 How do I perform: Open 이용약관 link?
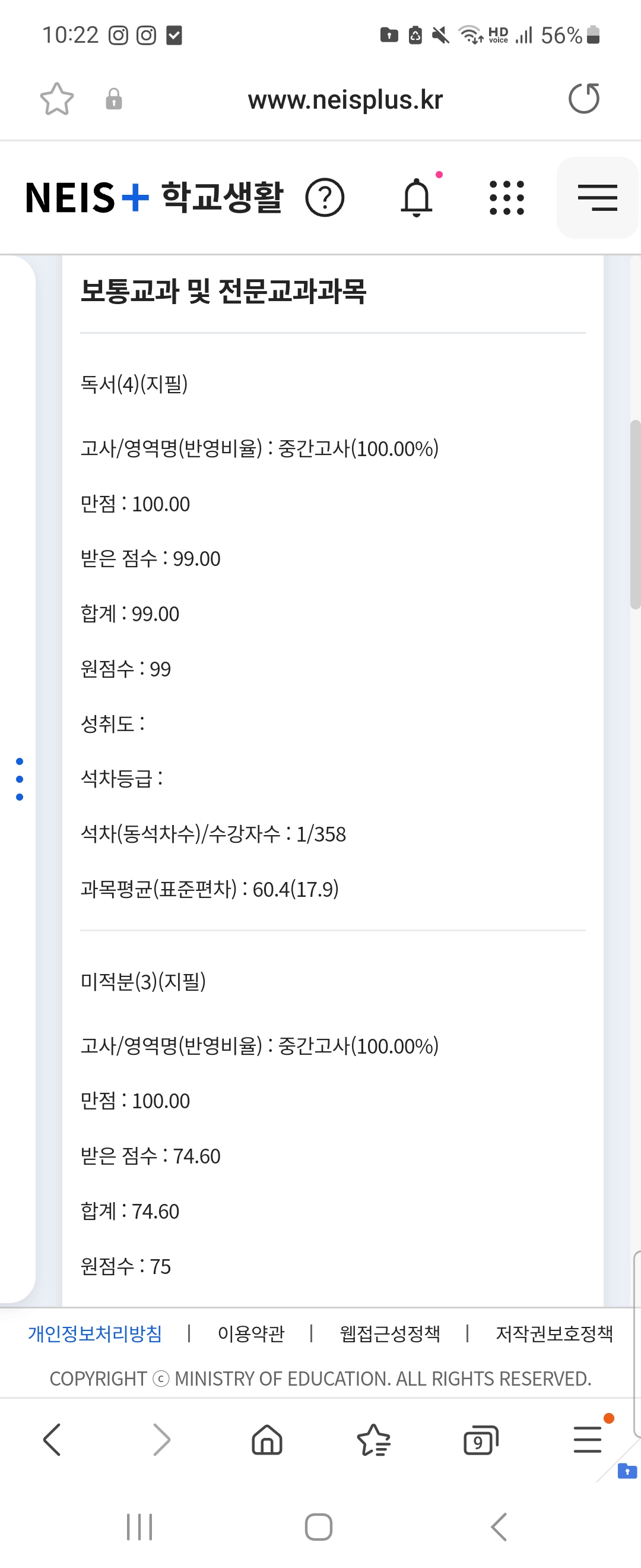(250, 1333)
